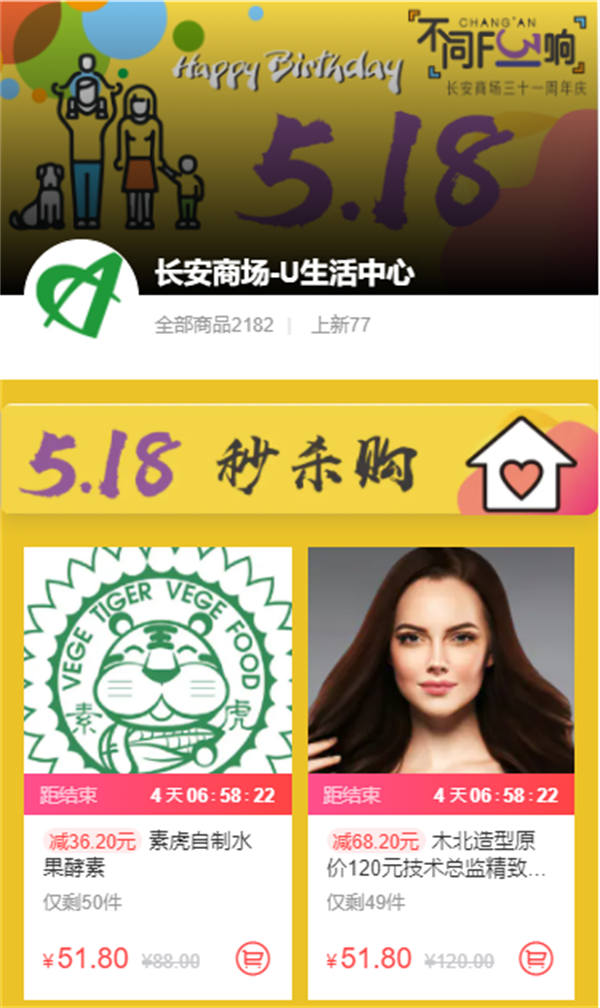
Task: Add 素虎自制水果酵素 to the cart
Action: (254, 958)
